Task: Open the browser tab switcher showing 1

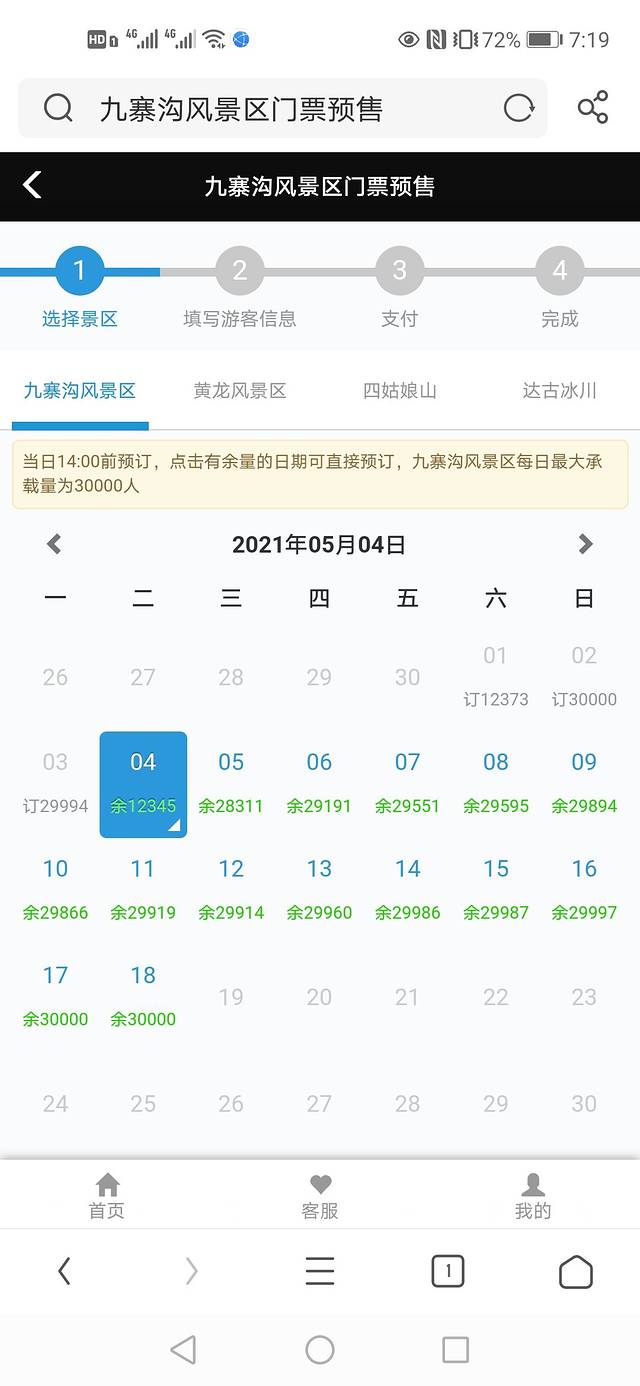Action: [x=447, y=1271]
